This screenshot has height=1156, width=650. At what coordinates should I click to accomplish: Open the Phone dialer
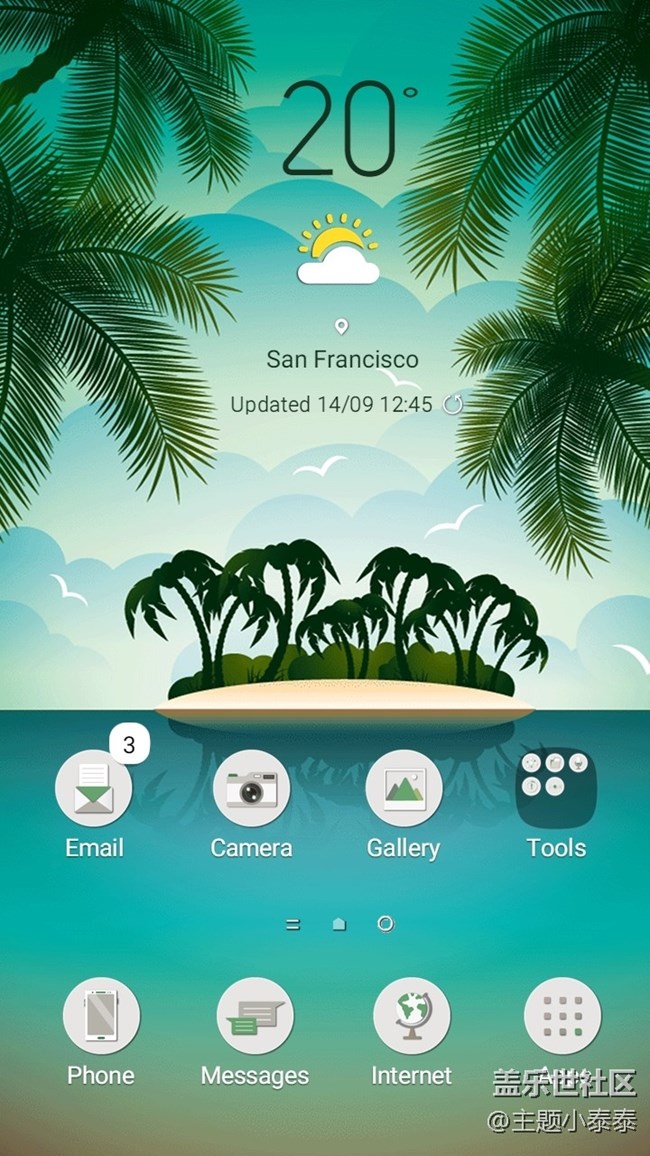(x=101, y=1017)
